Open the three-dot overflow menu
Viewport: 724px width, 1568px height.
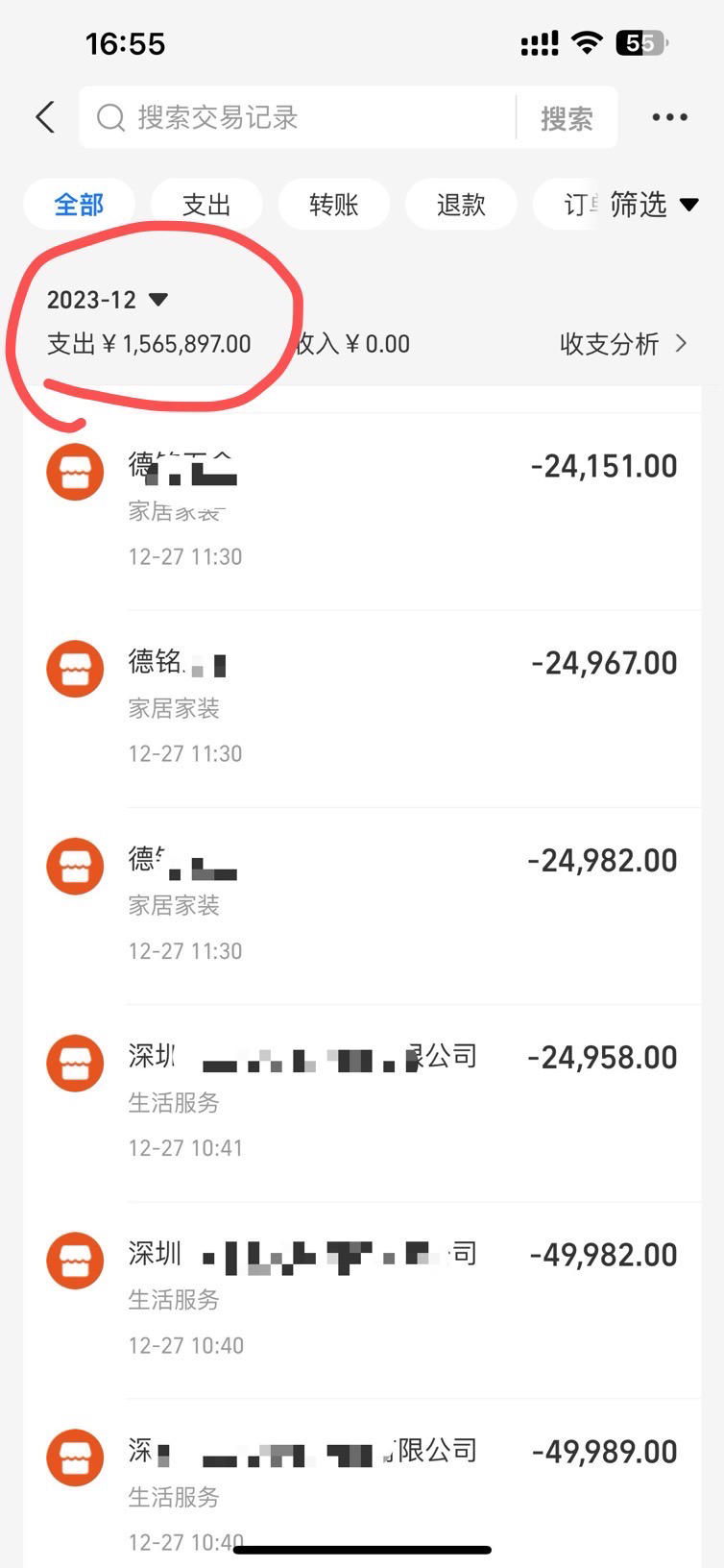pyautogui.click(x=669, y=117)
